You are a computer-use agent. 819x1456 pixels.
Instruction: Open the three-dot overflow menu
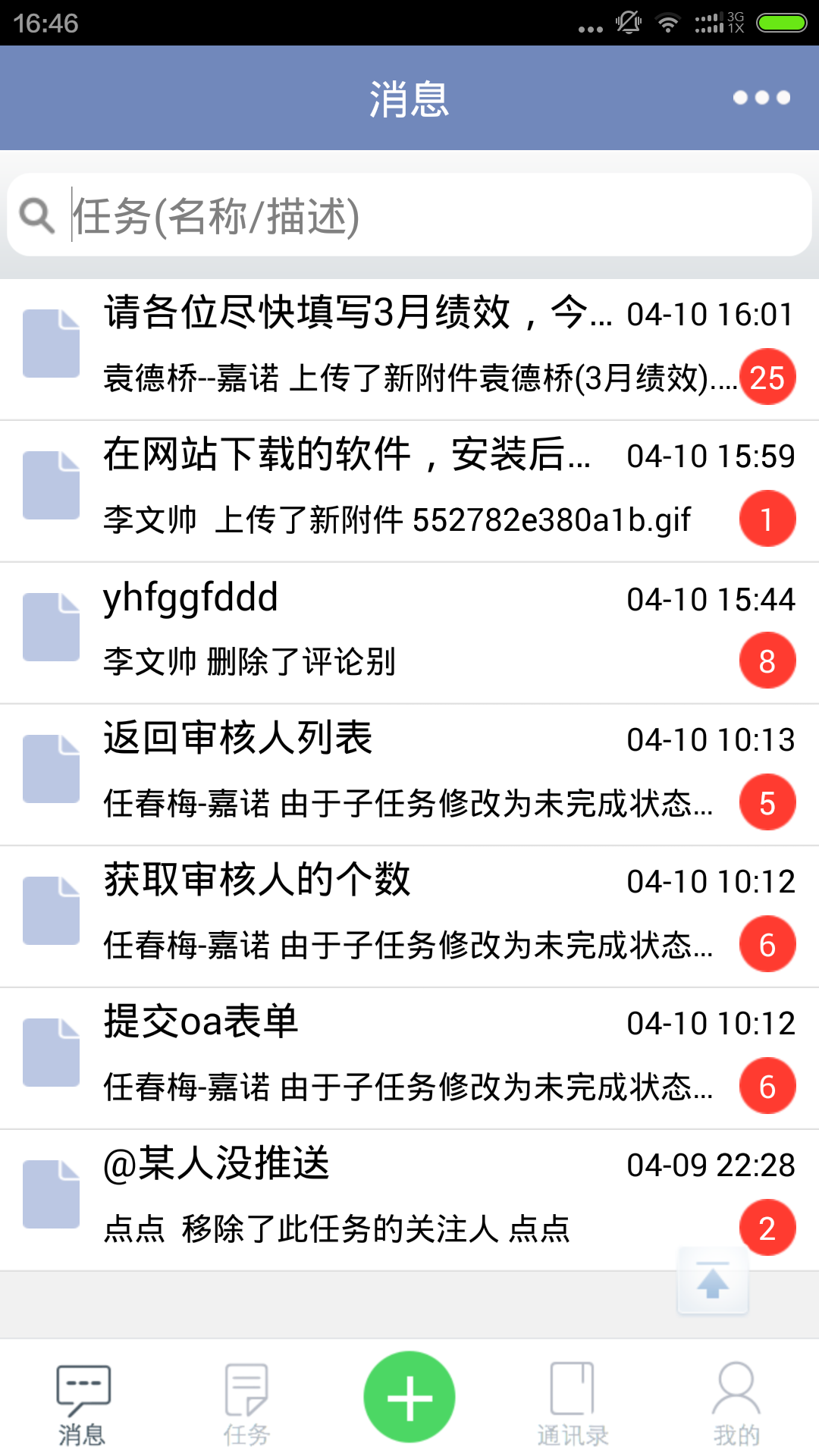pyautogui.click(x=761, y=98)
